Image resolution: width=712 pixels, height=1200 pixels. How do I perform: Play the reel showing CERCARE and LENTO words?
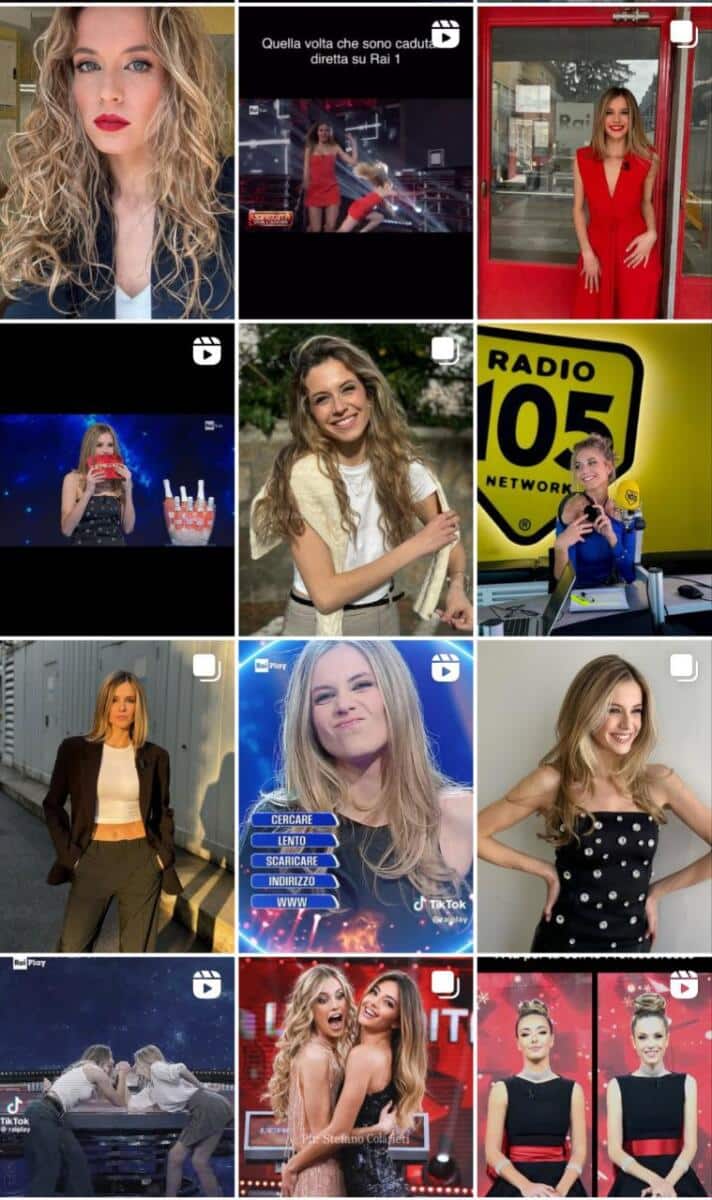[355, 796]
